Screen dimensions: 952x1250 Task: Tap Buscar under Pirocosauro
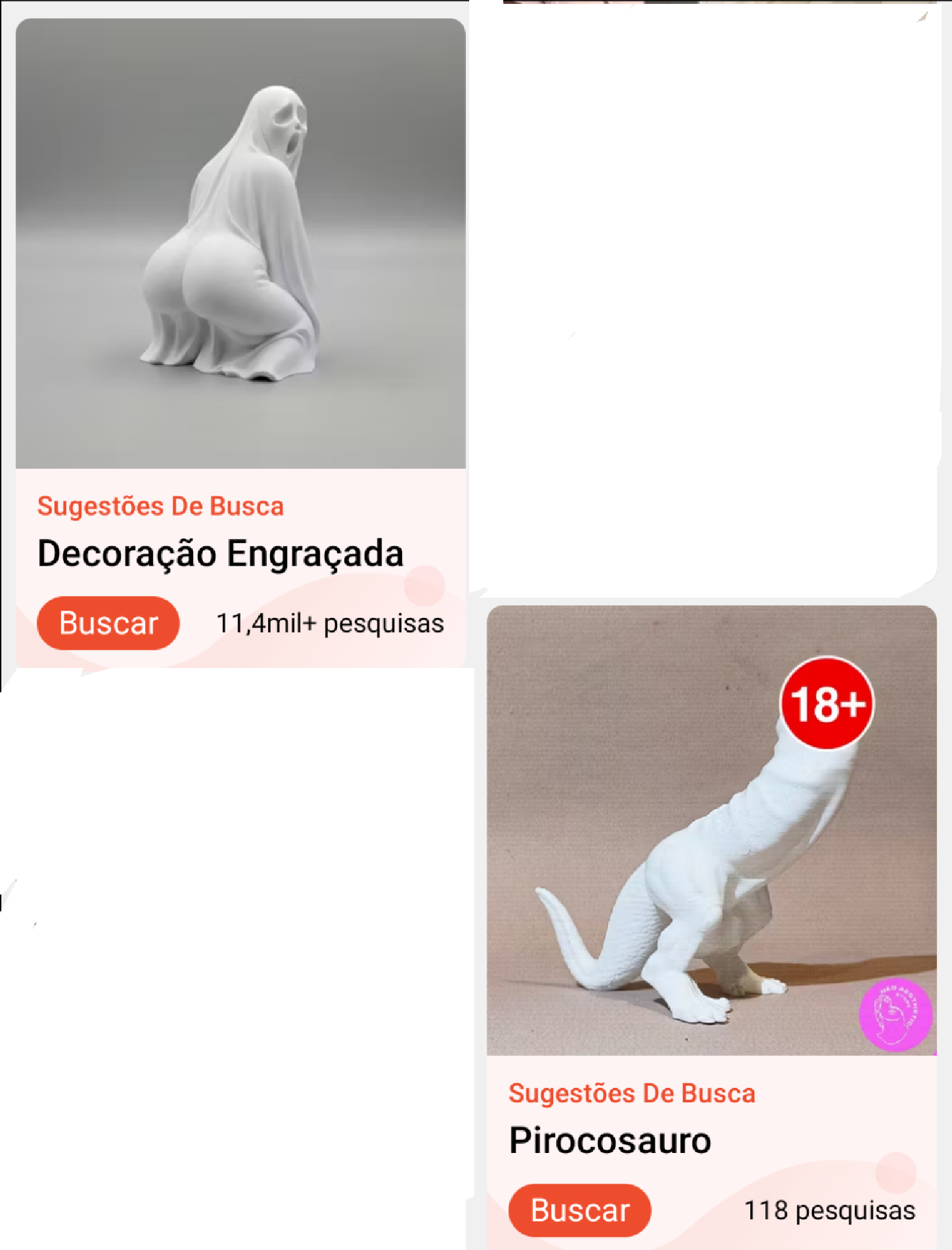(x=579, y=1210)
